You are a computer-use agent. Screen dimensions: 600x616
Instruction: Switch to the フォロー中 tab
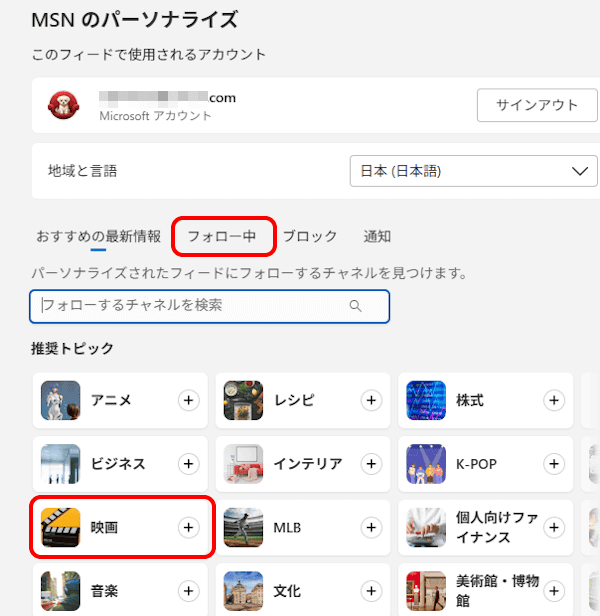click(x=222, y=237)
